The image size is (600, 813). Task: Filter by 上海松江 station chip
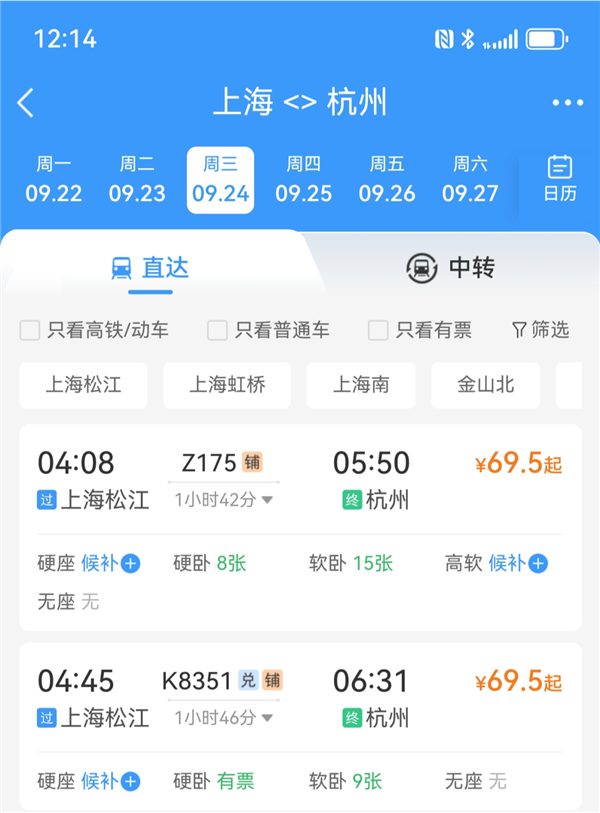point(84,385)
